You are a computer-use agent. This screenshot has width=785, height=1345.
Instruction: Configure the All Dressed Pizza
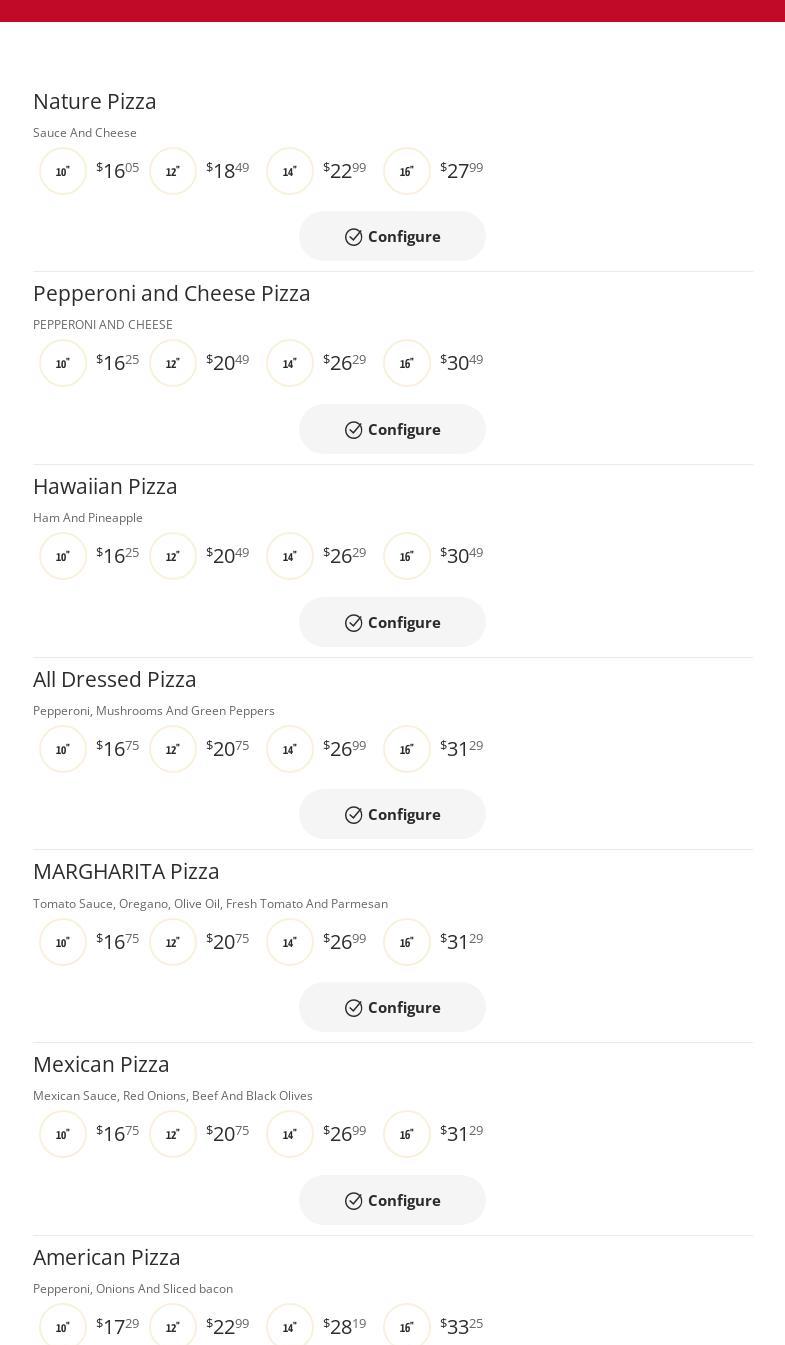click(392, 814)
